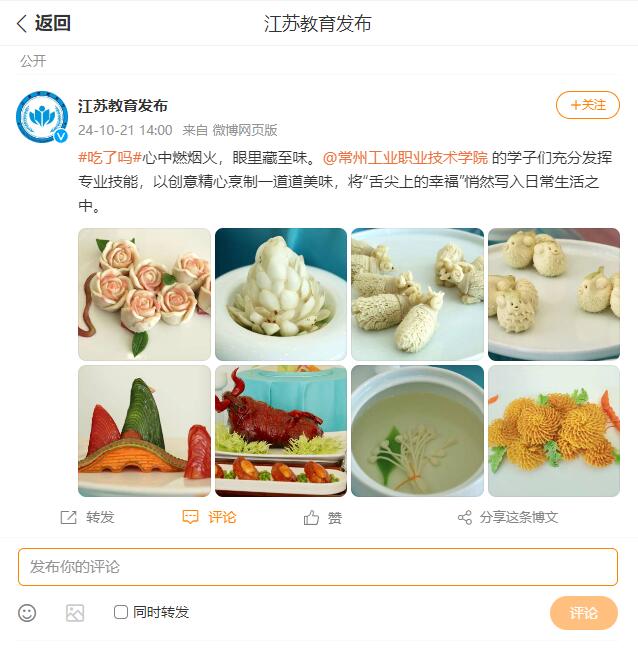View the orange chrysanthemum dish photo
The image size is (638, 665).
coord(553,430)
